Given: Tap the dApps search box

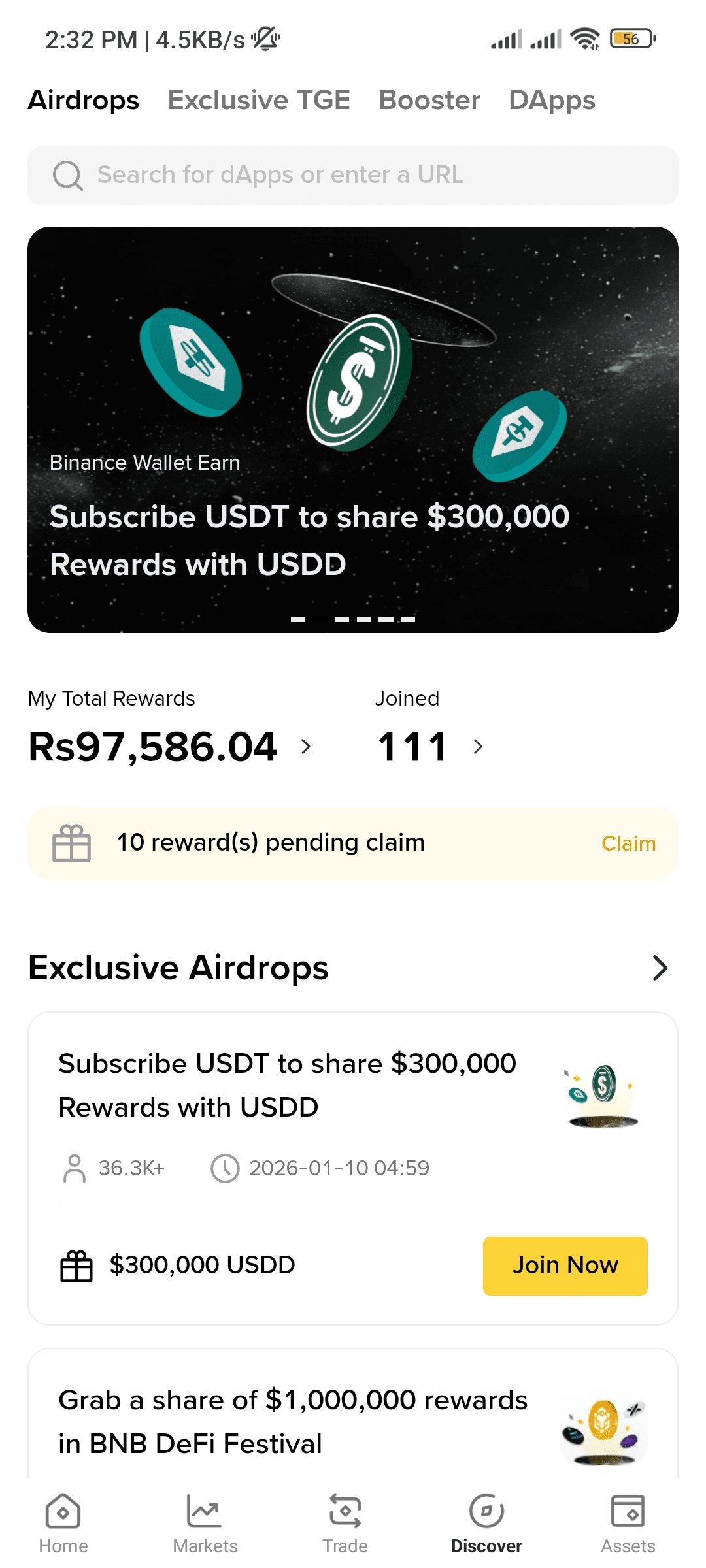Looking at the screenshot, I should pos(353,175).
